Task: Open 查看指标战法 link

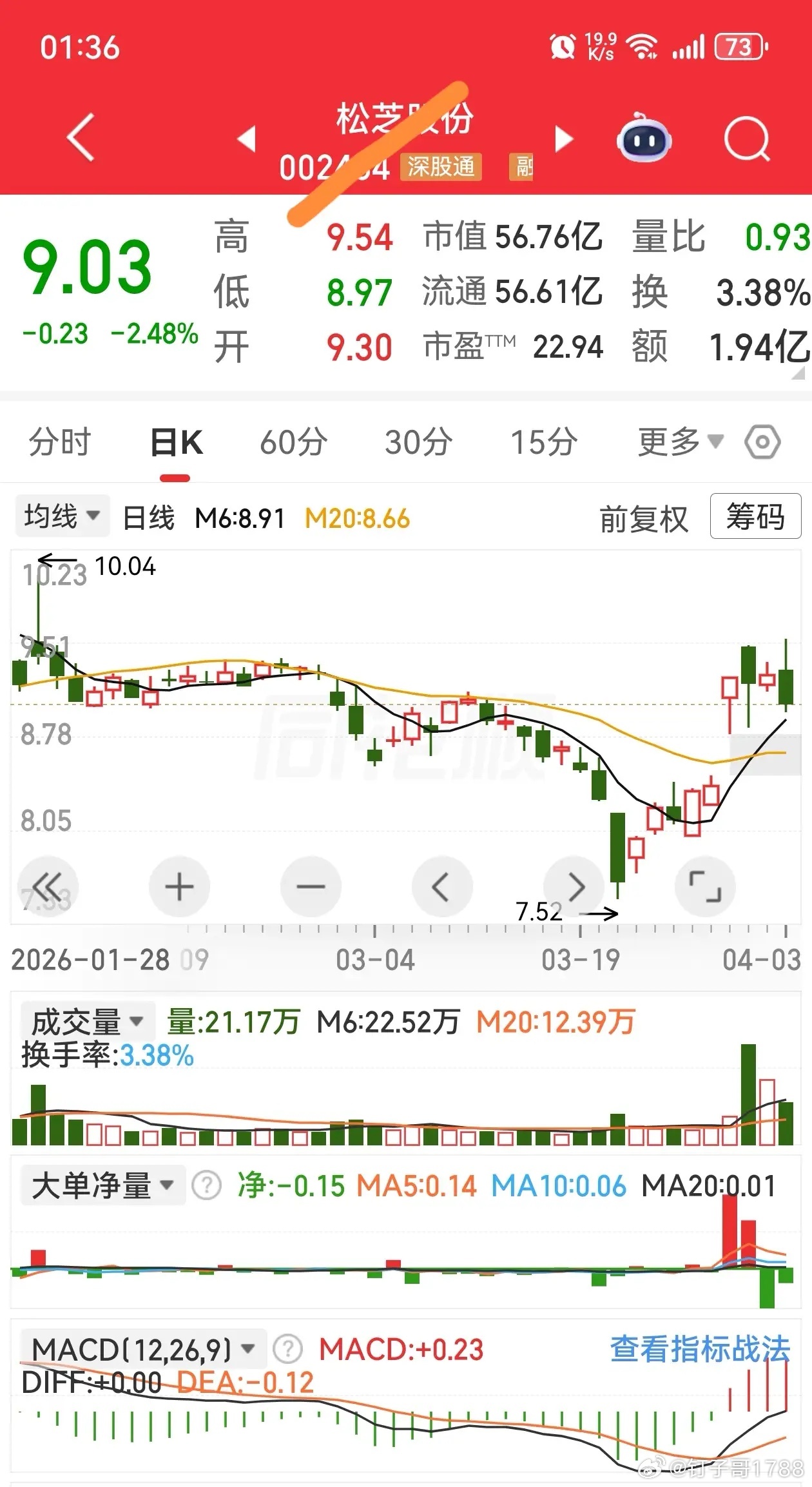Action: tap(700, 1348)
